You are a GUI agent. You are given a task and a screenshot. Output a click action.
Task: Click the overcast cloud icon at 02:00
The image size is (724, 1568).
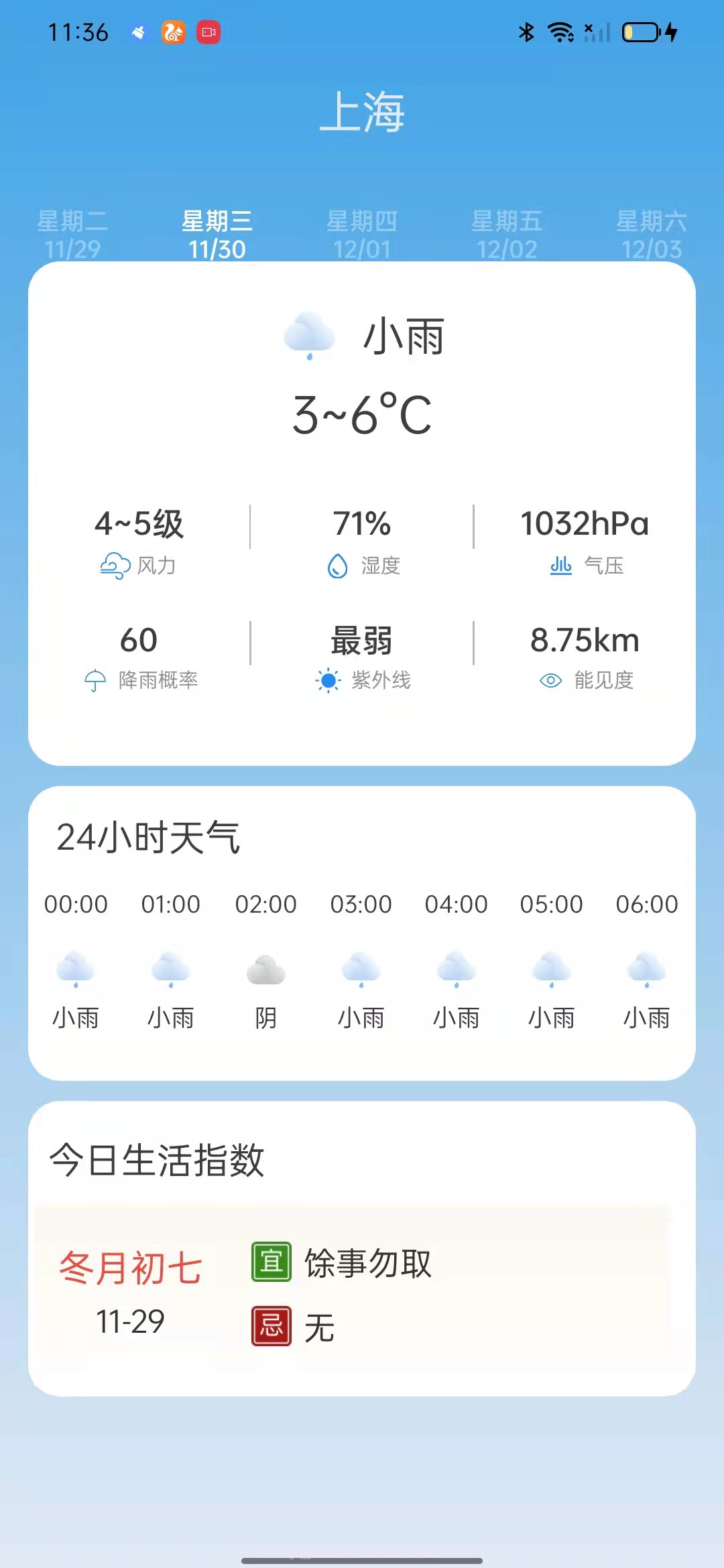click(x=267, y=970)
